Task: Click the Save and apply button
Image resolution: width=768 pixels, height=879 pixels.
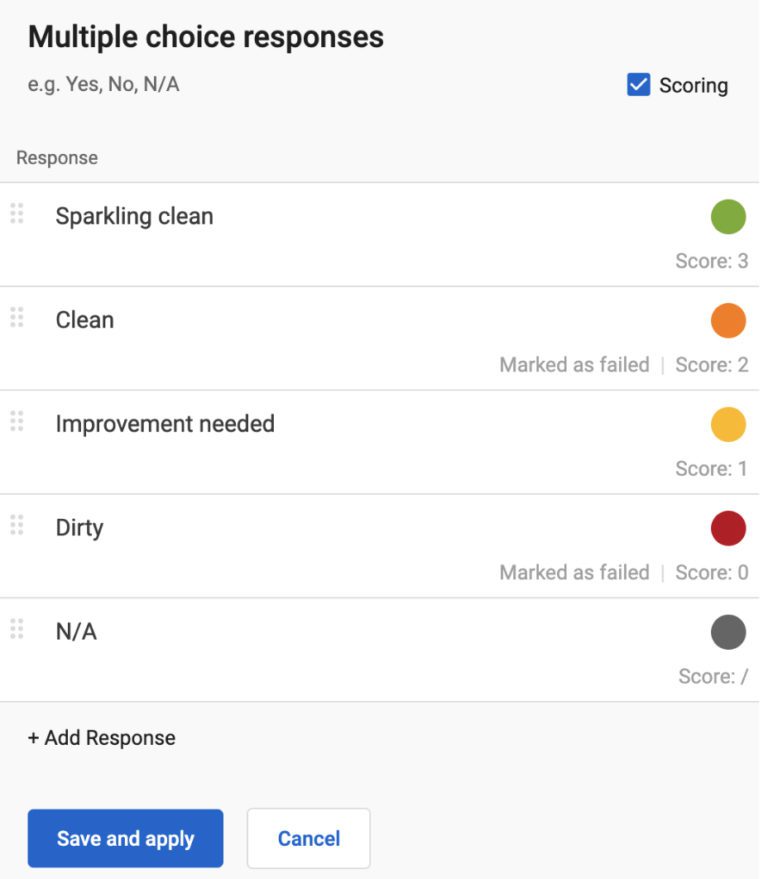Action: click(125, 838)
